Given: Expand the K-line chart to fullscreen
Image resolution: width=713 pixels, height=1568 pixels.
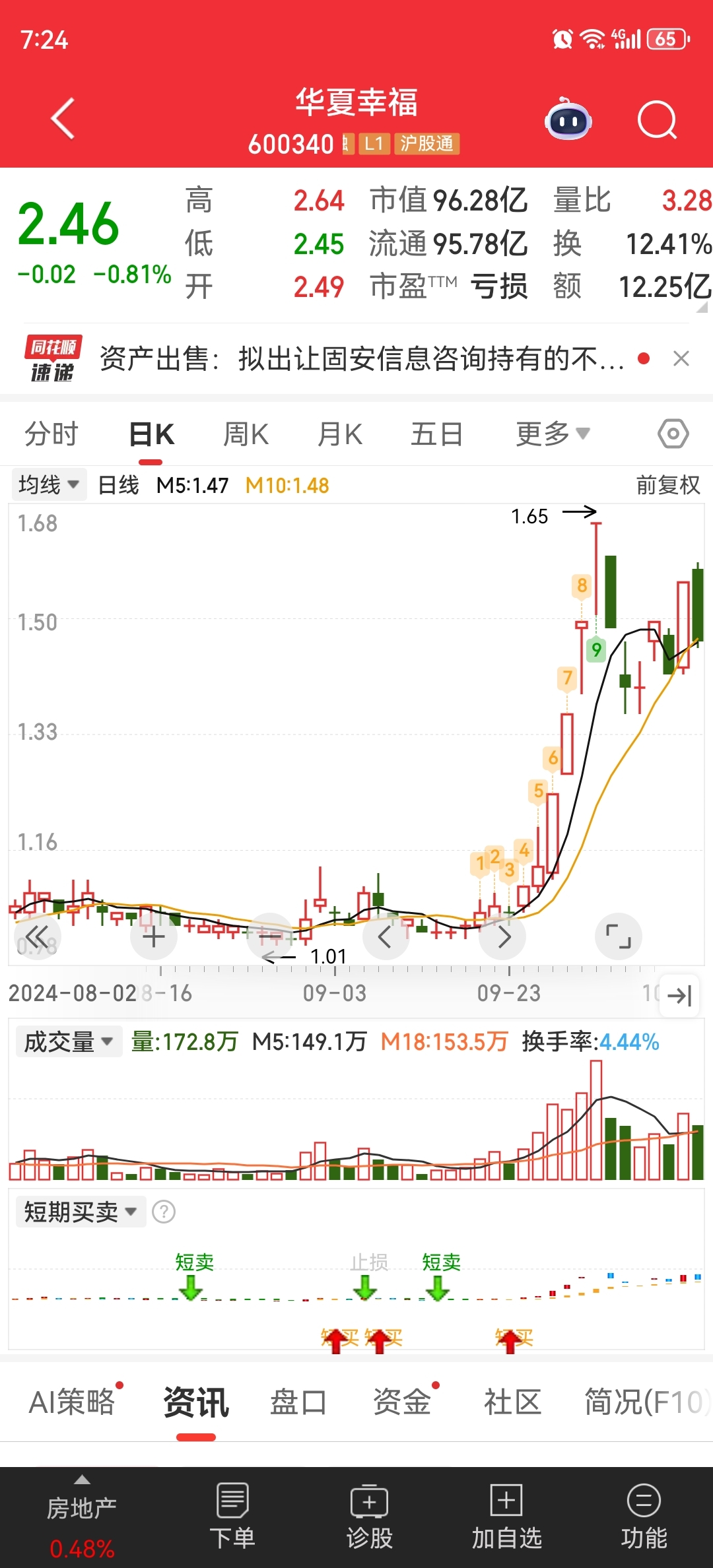Looking at the screenshot, I should click(x=619, y=936).
